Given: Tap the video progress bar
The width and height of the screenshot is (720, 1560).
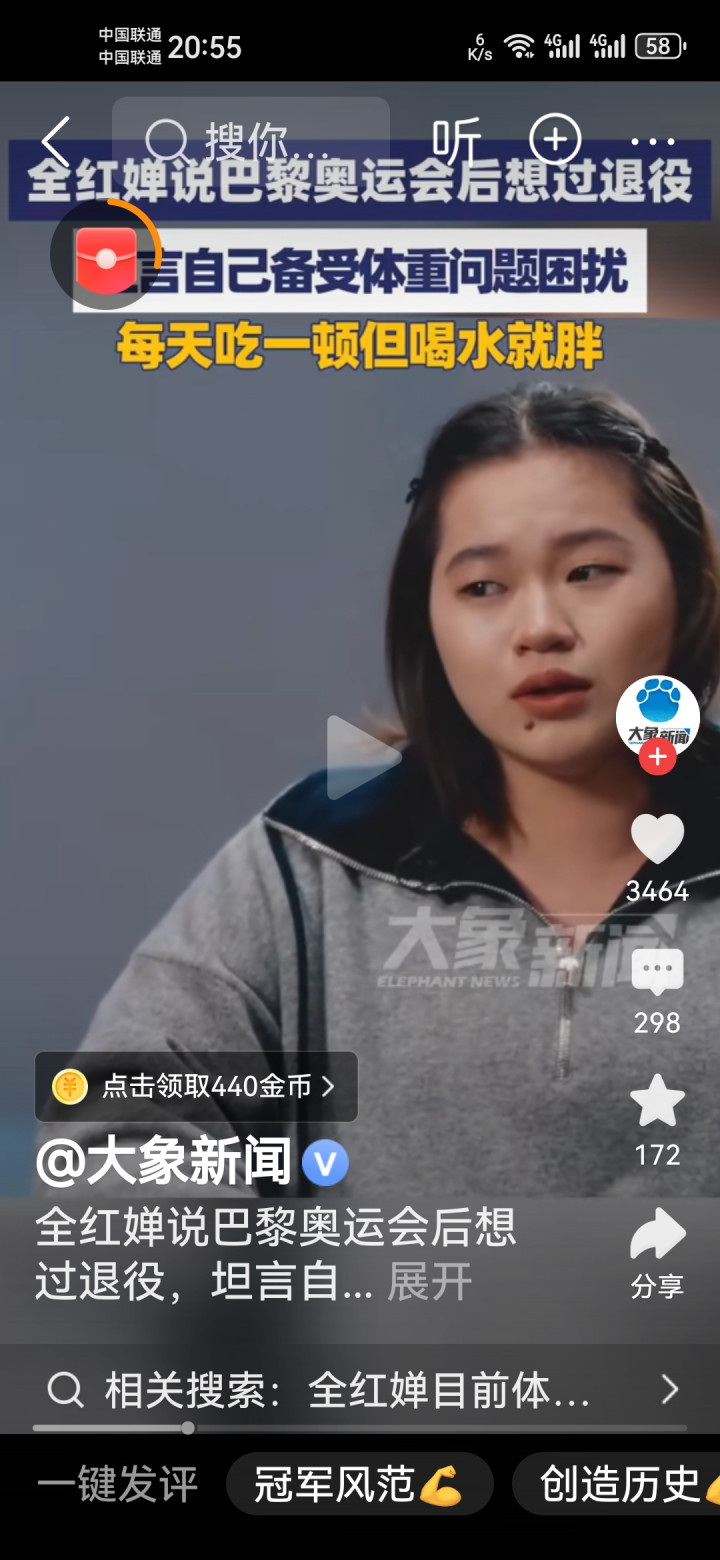Looking at the screenshot, I should pos(360,1428).
